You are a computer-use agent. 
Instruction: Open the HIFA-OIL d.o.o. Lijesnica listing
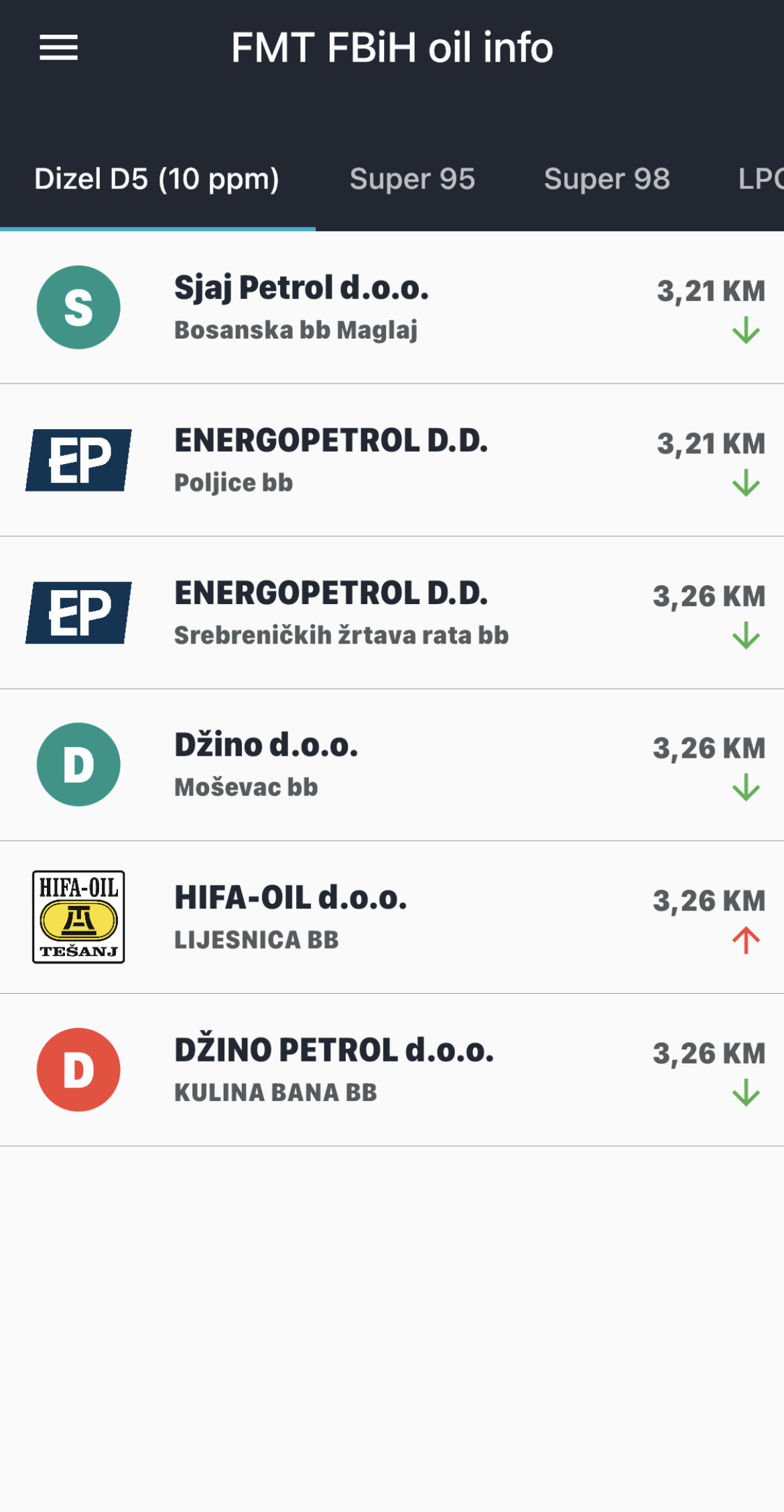pos(392,917)
